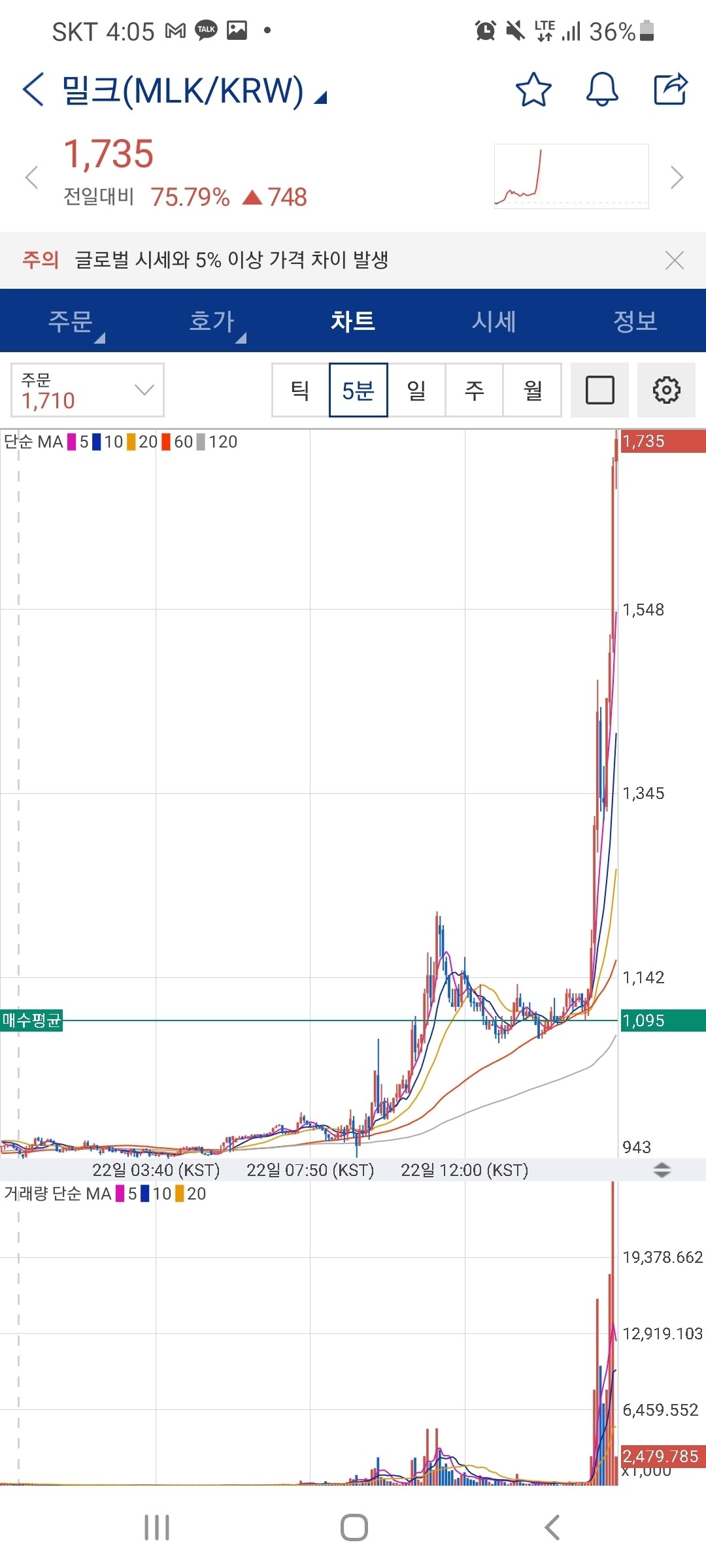The image size is (706, 1568).
Task: Switch to the 호가 tab
Action: pyautogui.click(x=212, y=321)
